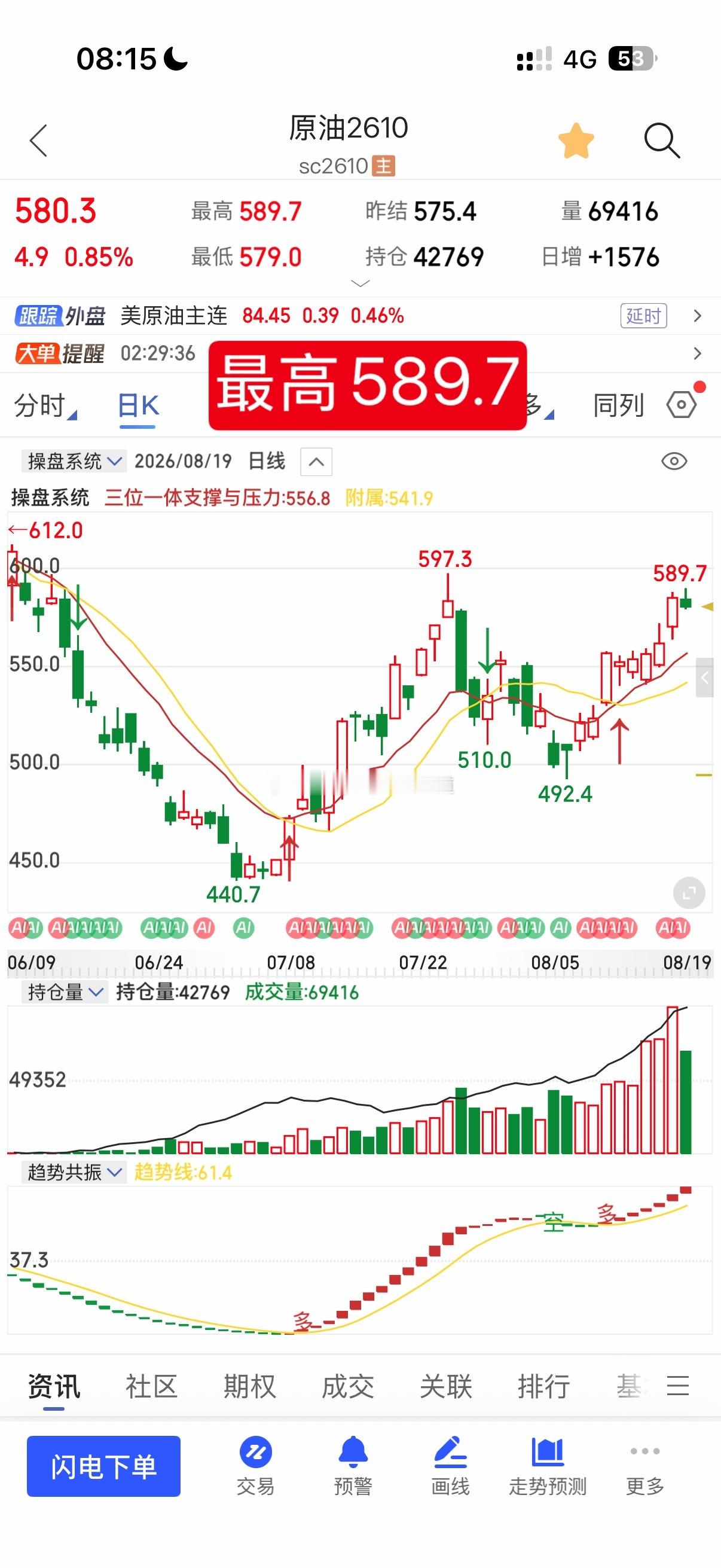The image size is (721, 1568).
Task: Toggle indicator visibility with the eye icon
Action: click(674, 462)
